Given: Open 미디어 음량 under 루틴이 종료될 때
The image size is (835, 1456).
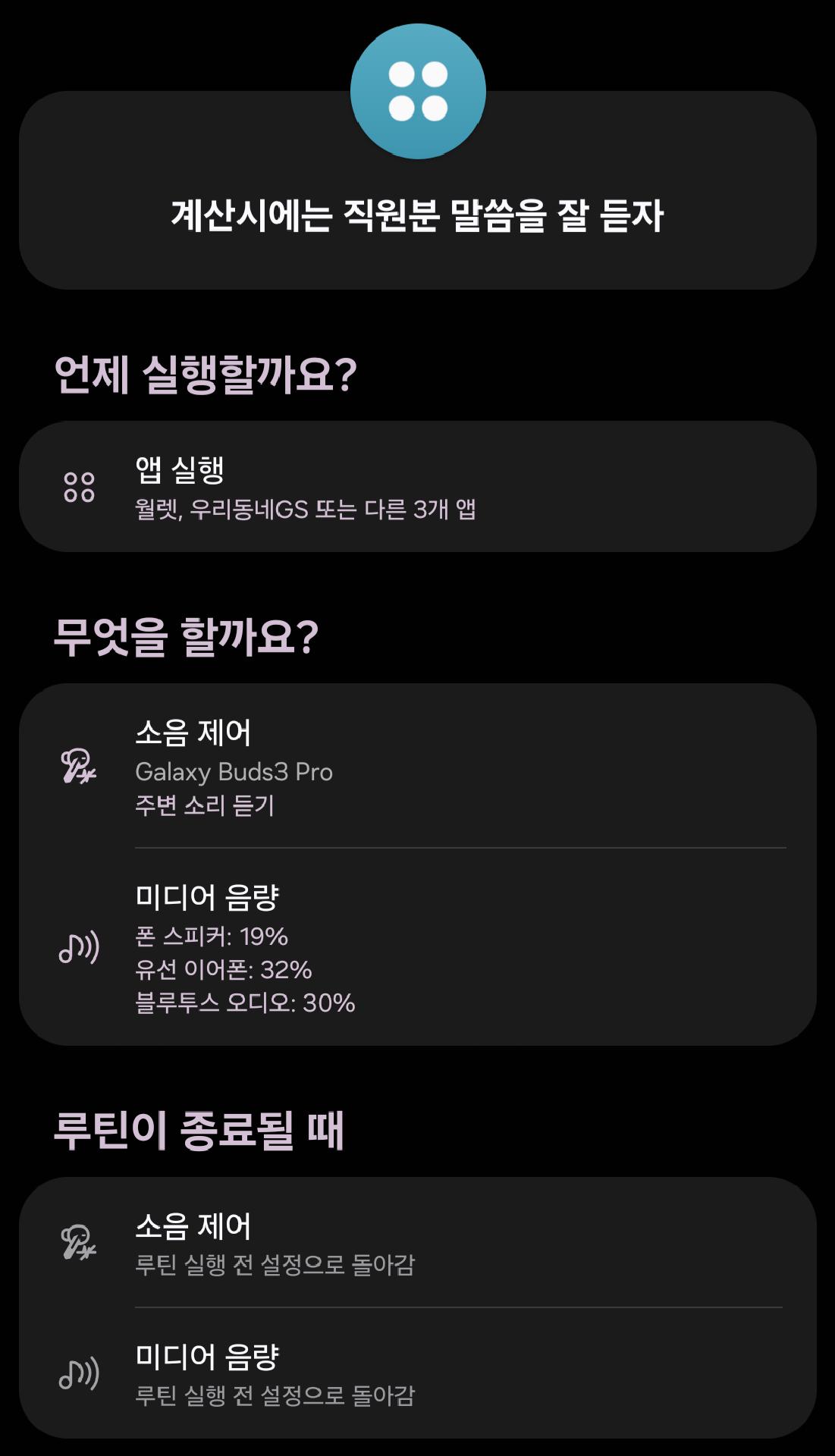Looking at the screenshot, I should click(417, 1373).
